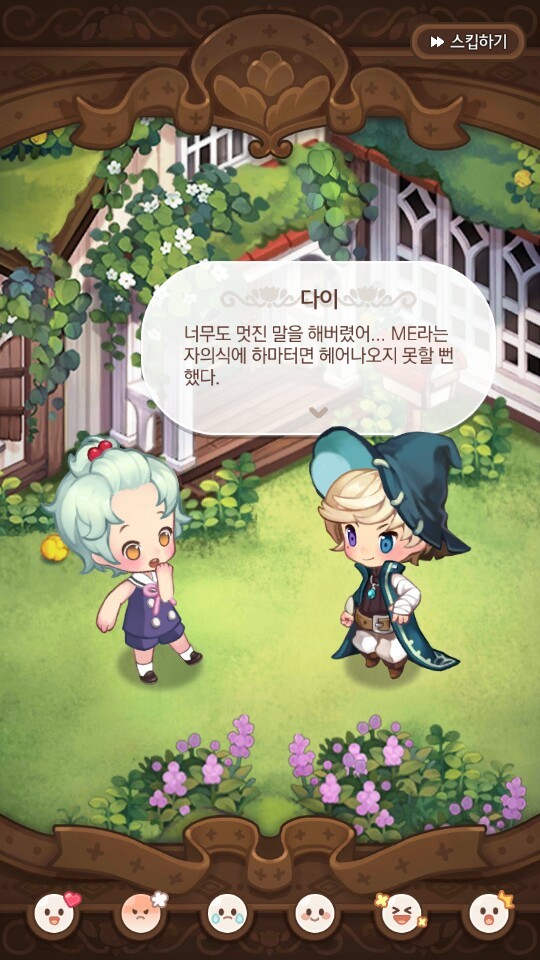Choose the crying face reaction
The image size is (540, 960).
(x=228, y=914)
